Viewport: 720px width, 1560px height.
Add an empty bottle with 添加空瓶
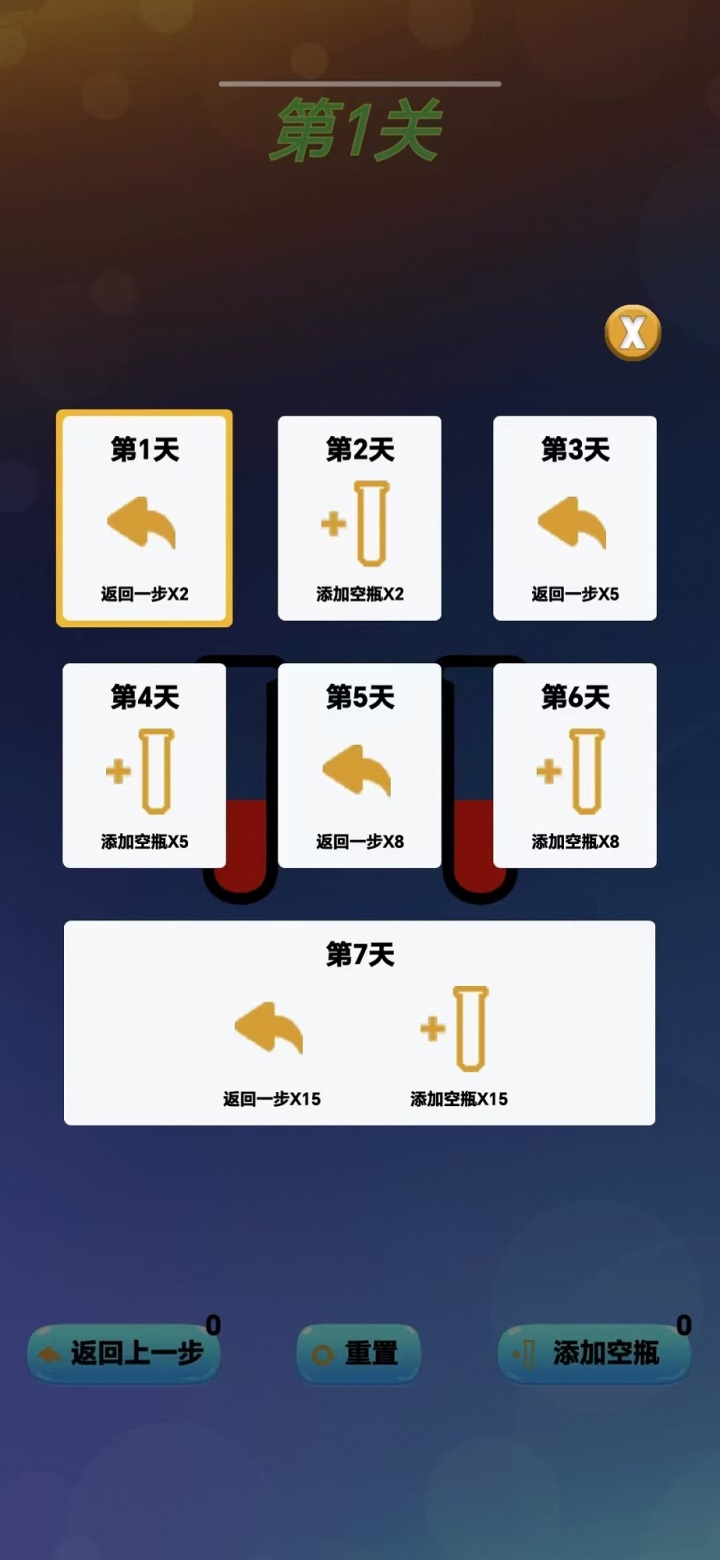pos(594,1354)
